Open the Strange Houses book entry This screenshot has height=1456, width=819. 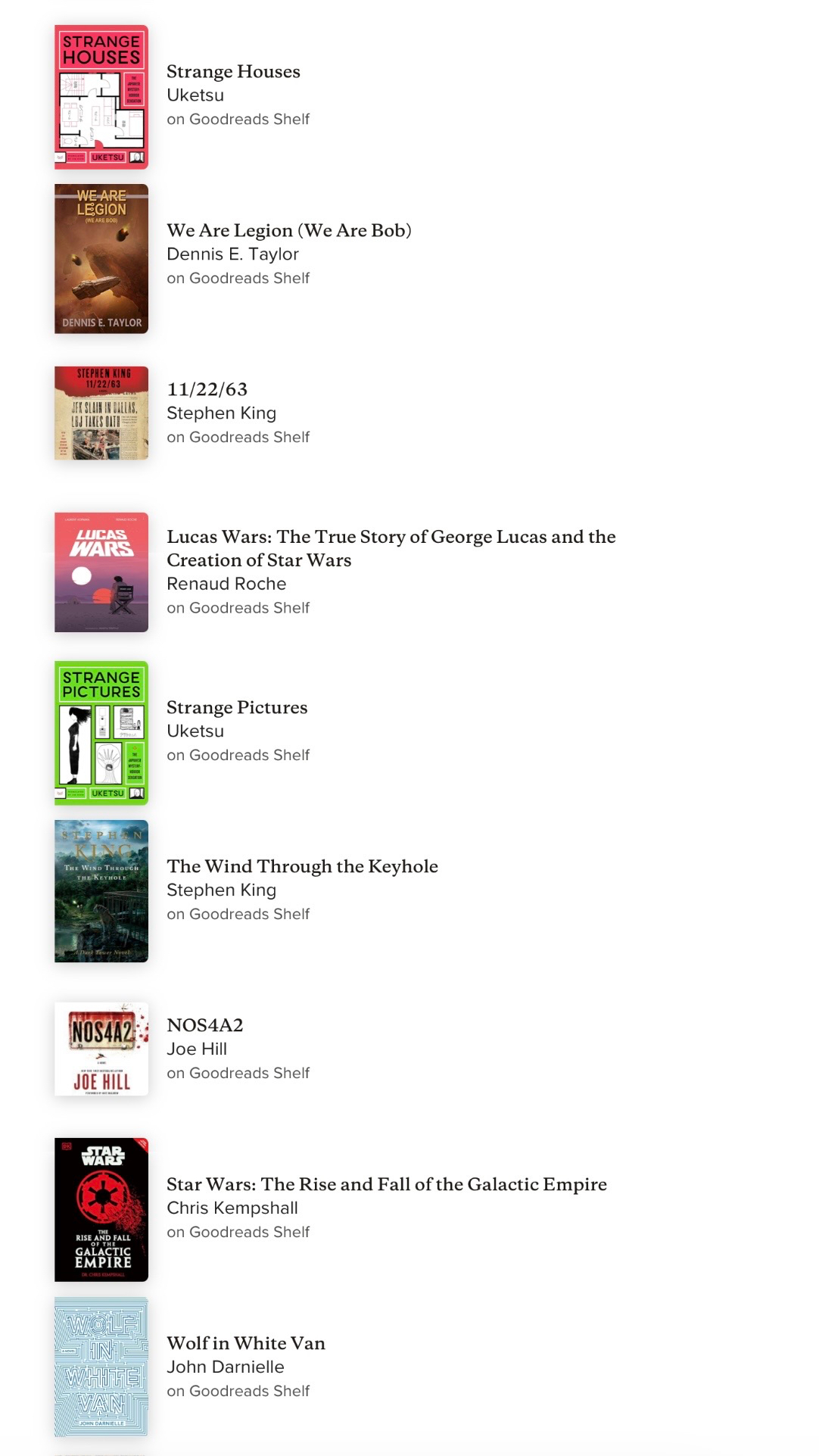[233, 72]
